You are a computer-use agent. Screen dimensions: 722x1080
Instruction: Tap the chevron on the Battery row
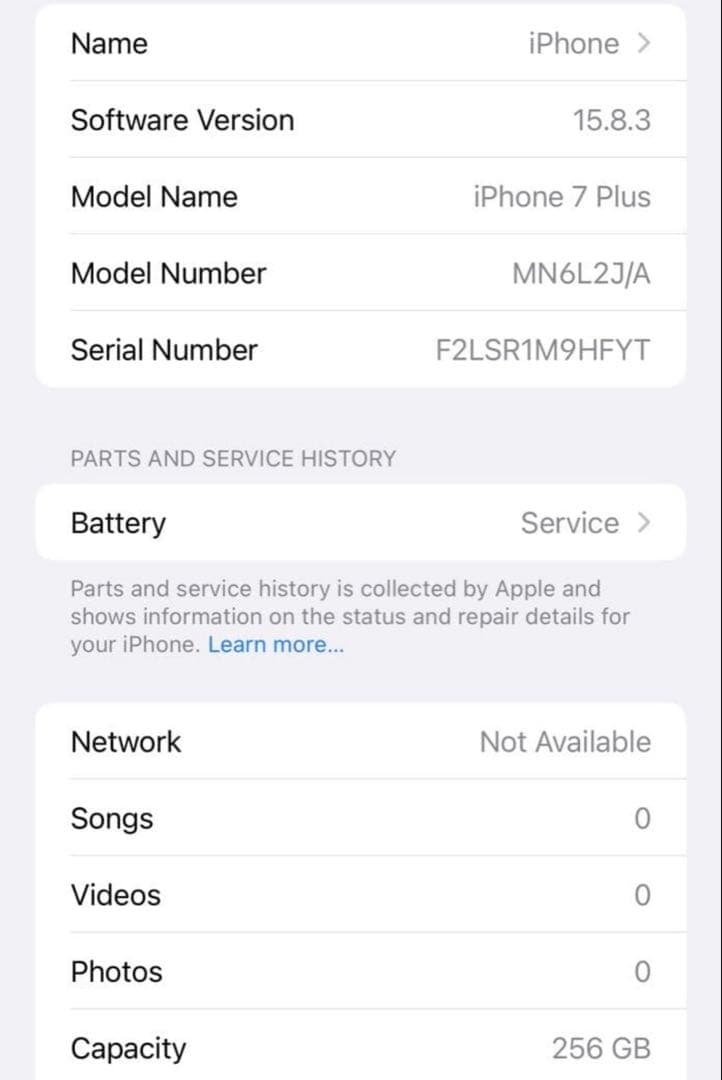pyautogui.click(x=646, y=522)
